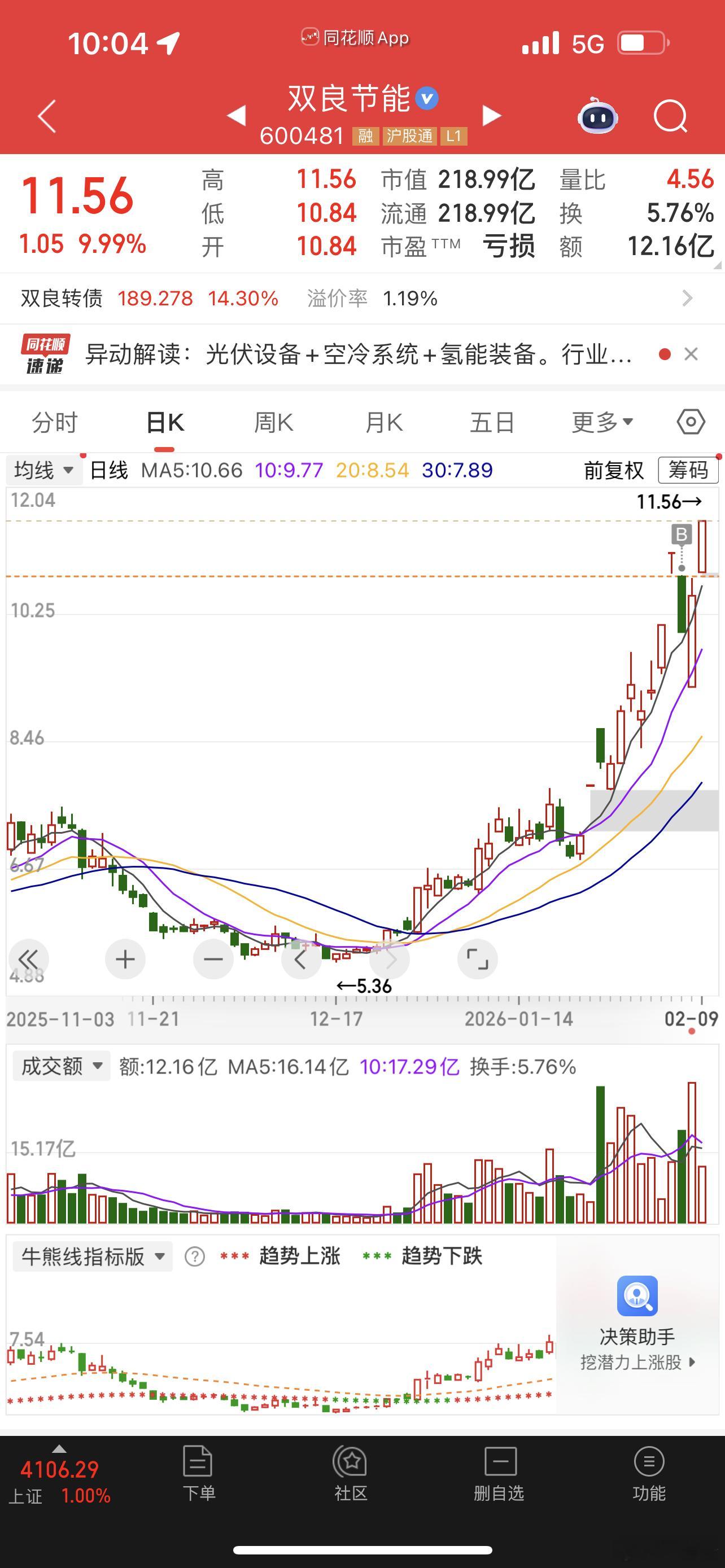Switch to the 周K weekly chart tab
This screenshot has height=1568, width=725.
click(x=274, y=421)
